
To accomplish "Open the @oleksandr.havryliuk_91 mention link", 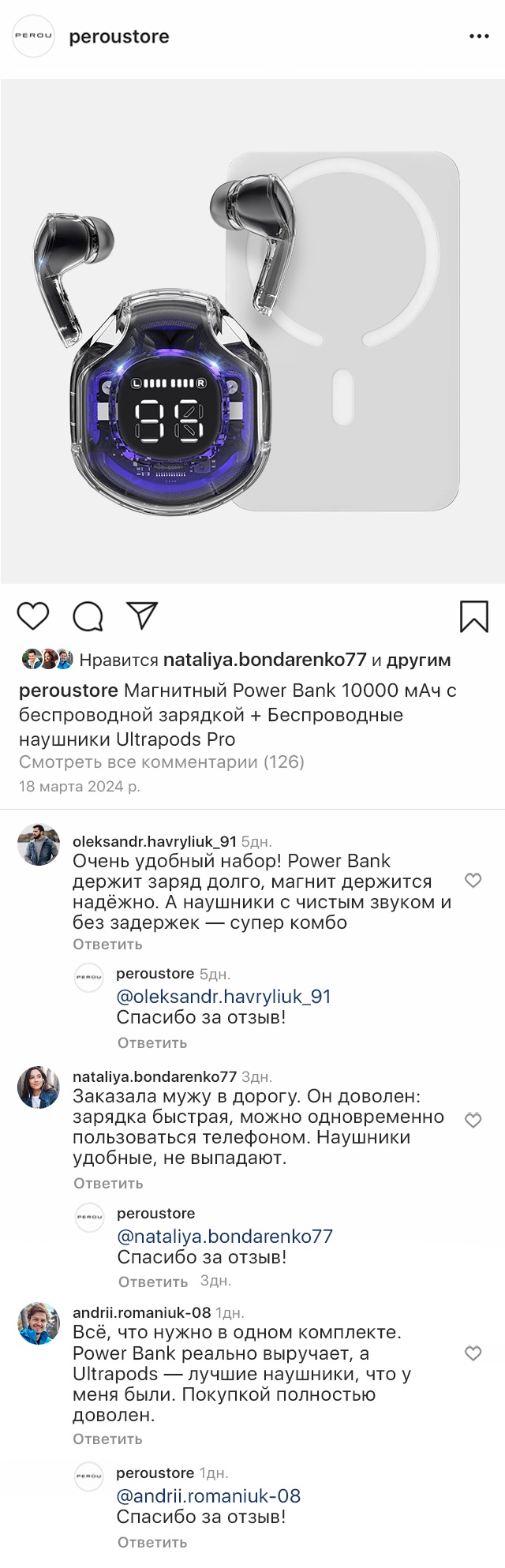I will 223,996.
